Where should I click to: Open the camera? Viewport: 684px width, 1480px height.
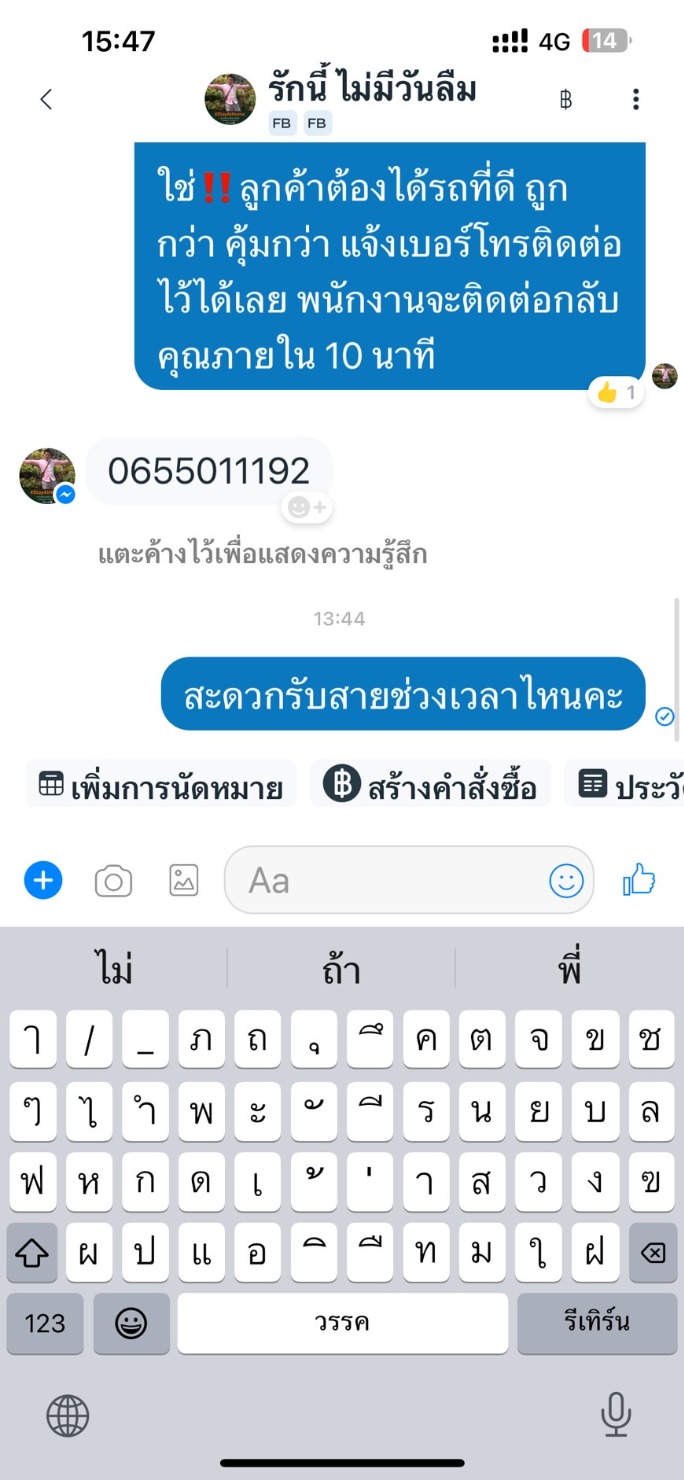pyautogui.click(x=113, y=881)
